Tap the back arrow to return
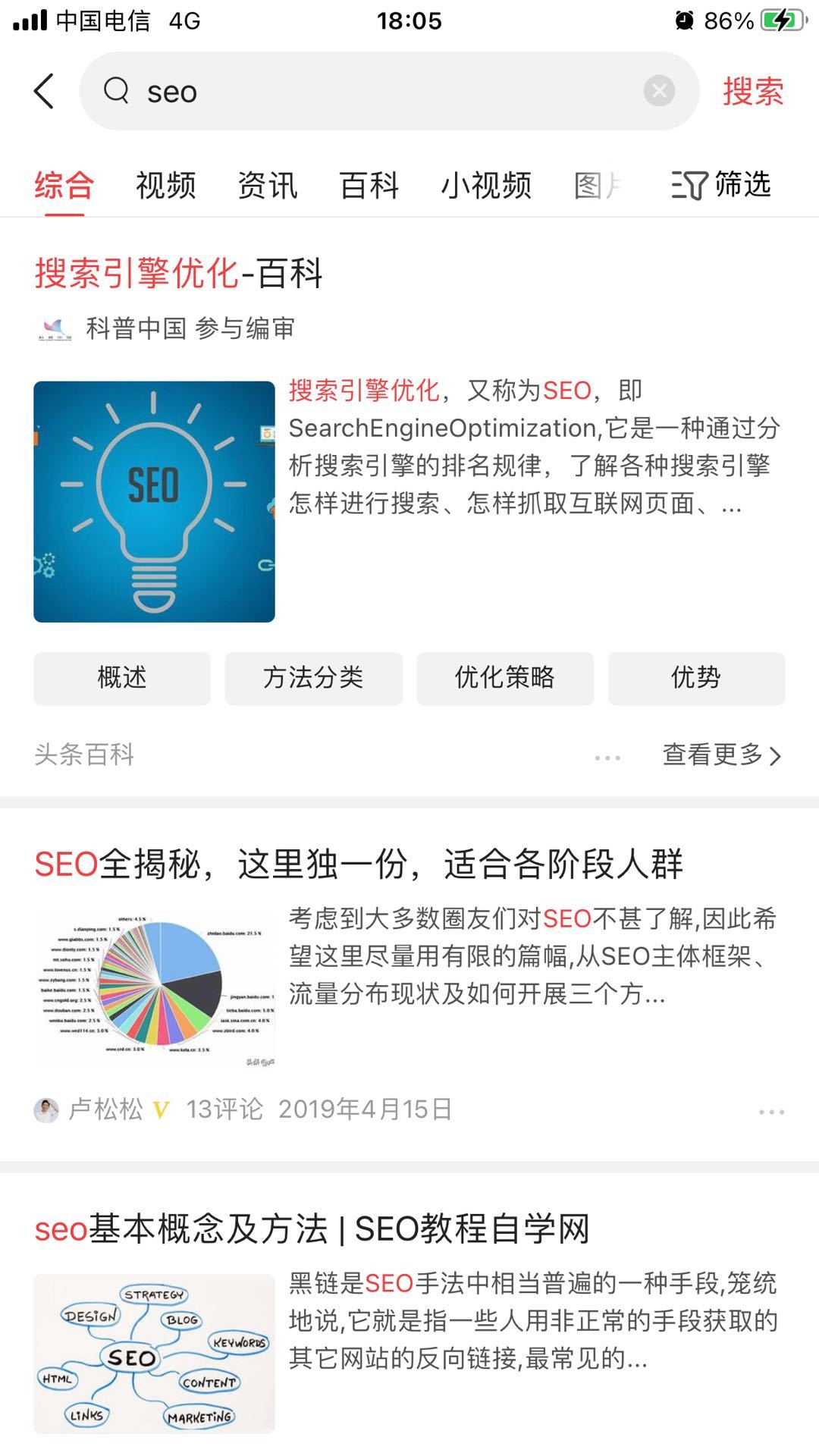819x1456 pixels. 43,91
